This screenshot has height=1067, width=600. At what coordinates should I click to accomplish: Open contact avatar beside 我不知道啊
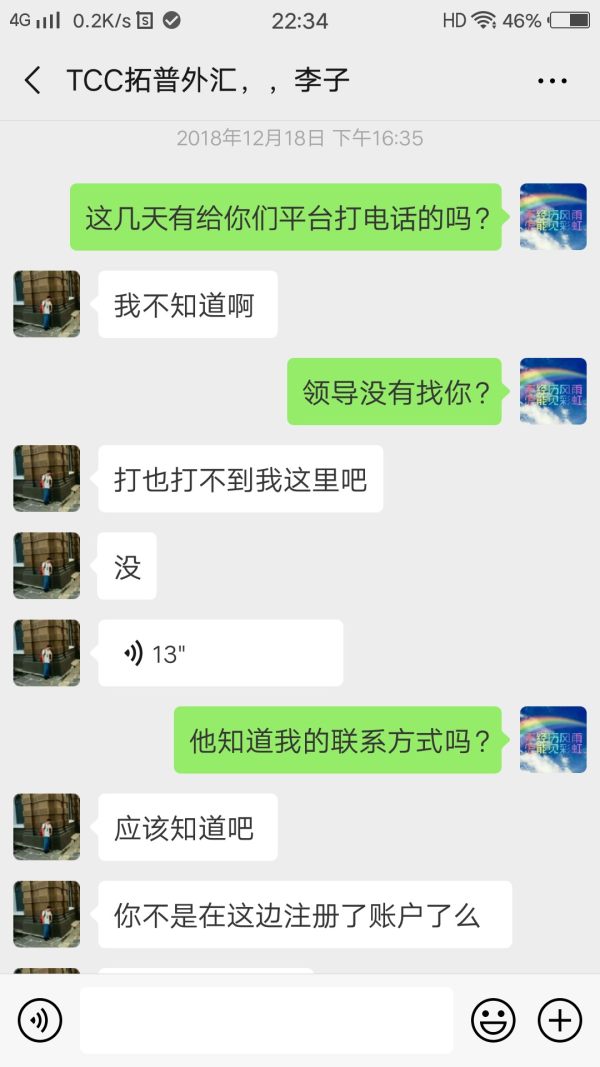(46, 304)
